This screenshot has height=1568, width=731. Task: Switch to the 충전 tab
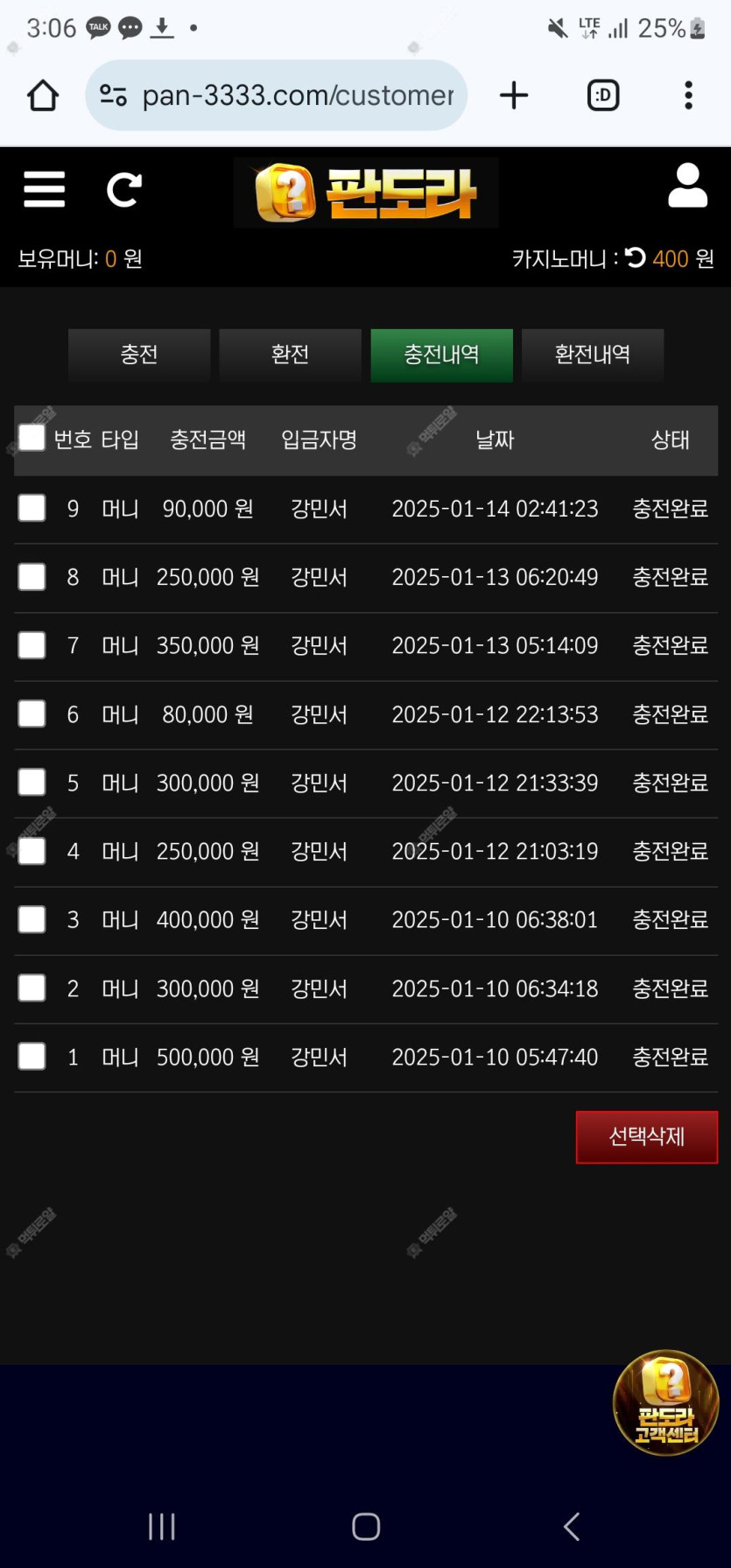[x=139, y=355]
